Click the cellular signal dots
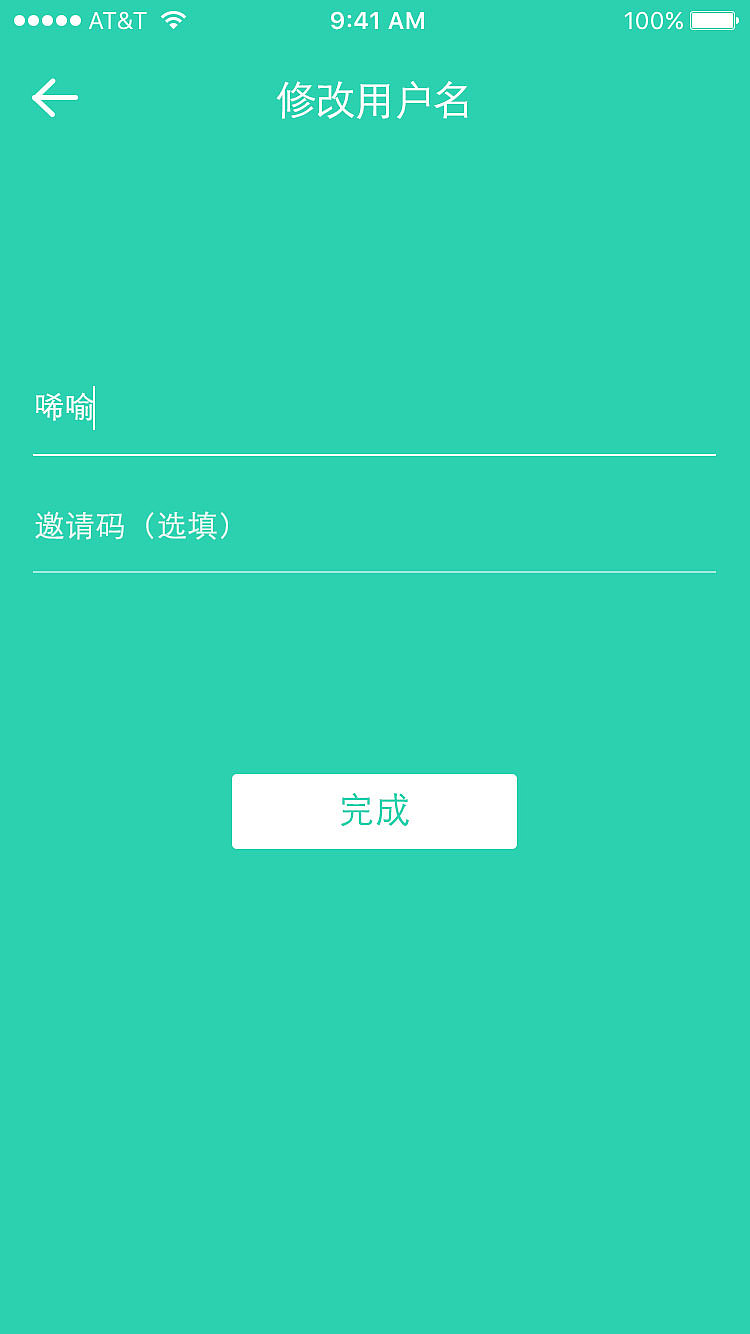The width and height of the screenshot is (750, 1334). click(48, 18)
